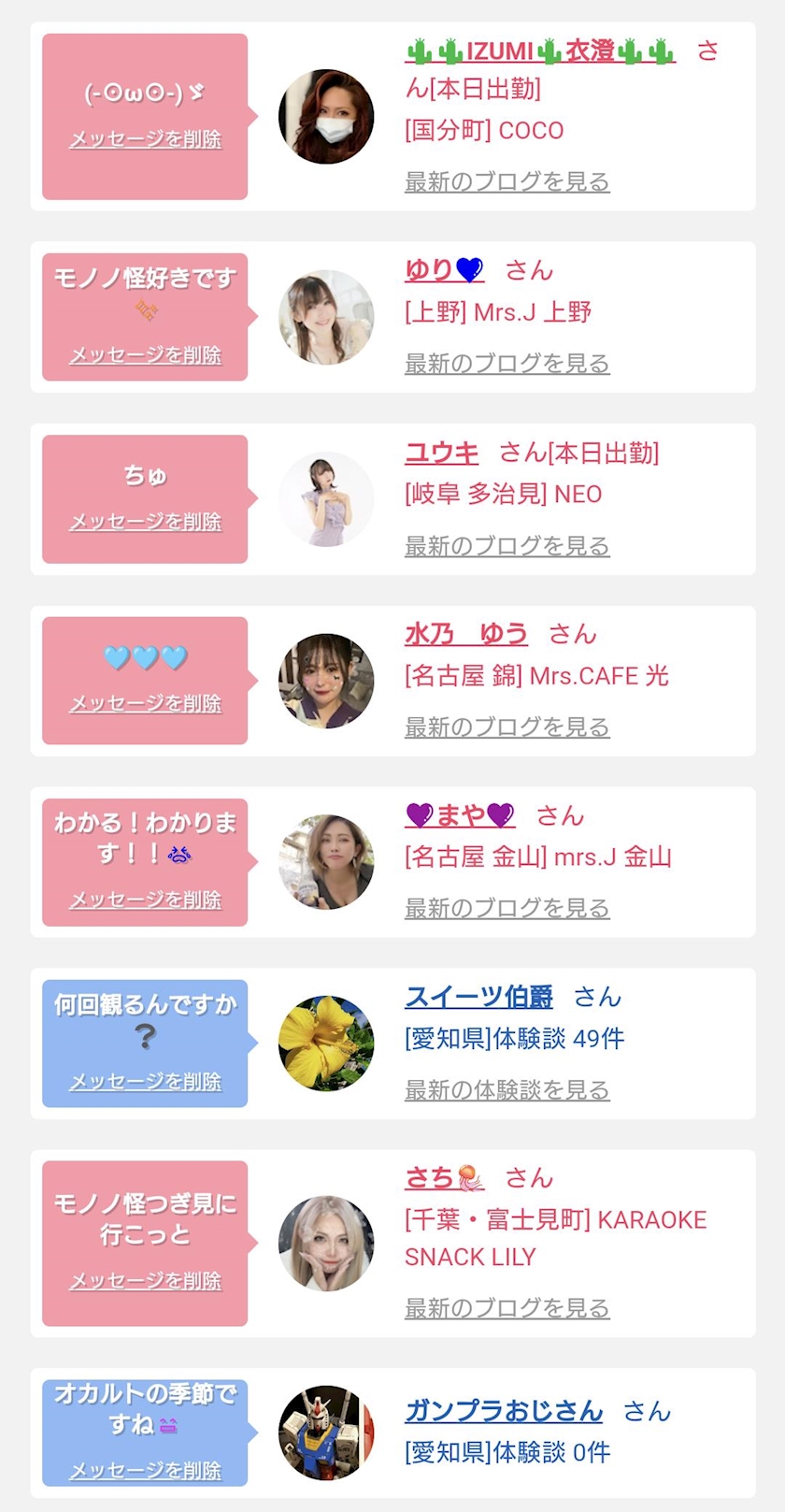Delete the 何回観るんですか message
Viewport: 785px width, 1512px height.
tap(146, 1082)
